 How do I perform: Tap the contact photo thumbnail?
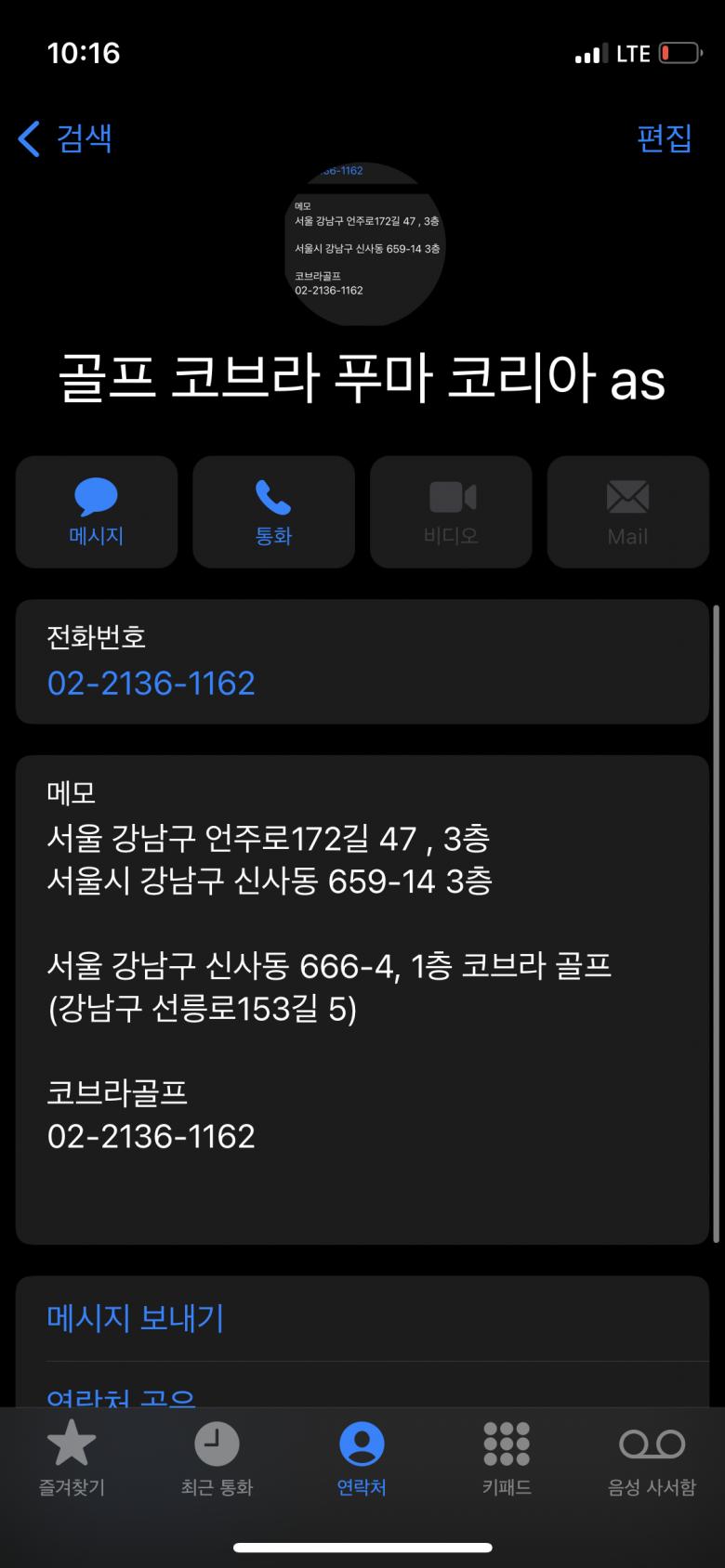click(x=364, y=243)
